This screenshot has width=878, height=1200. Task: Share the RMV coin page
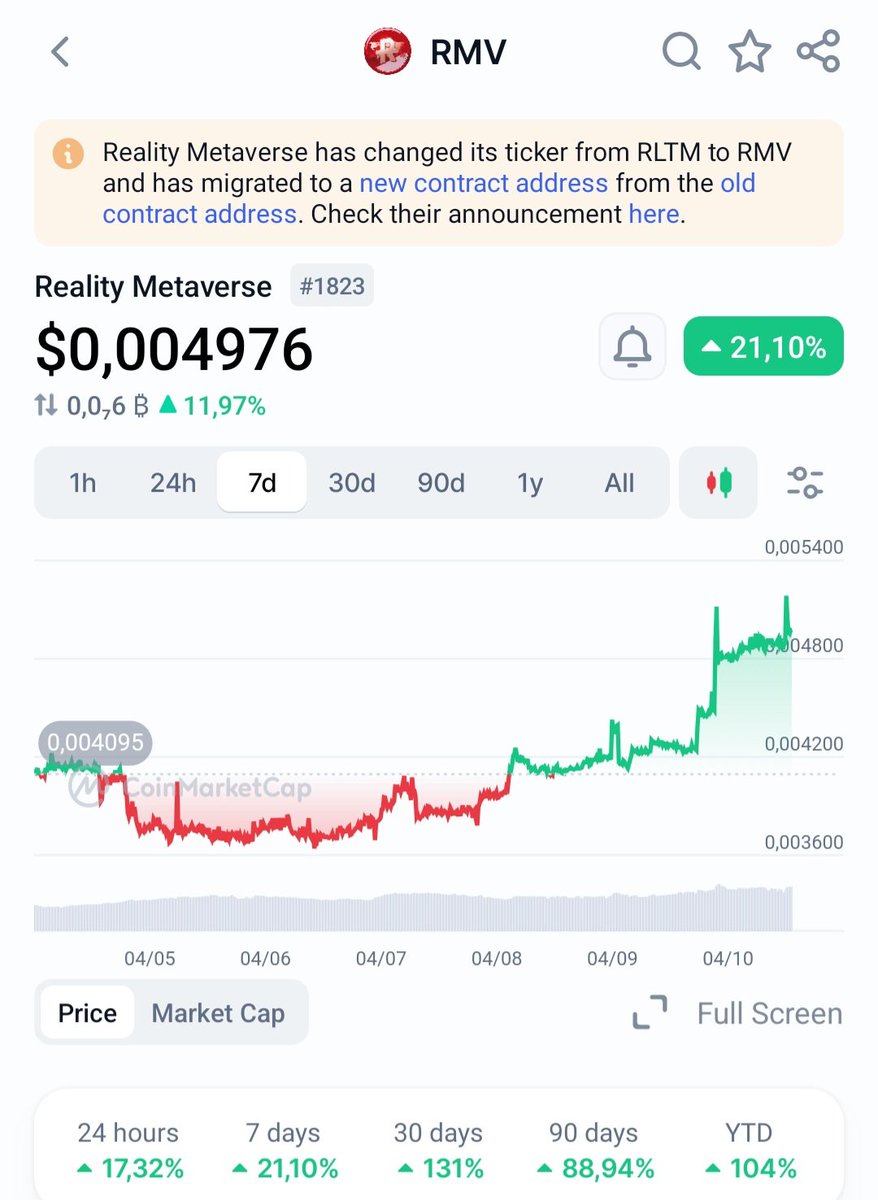818,51
